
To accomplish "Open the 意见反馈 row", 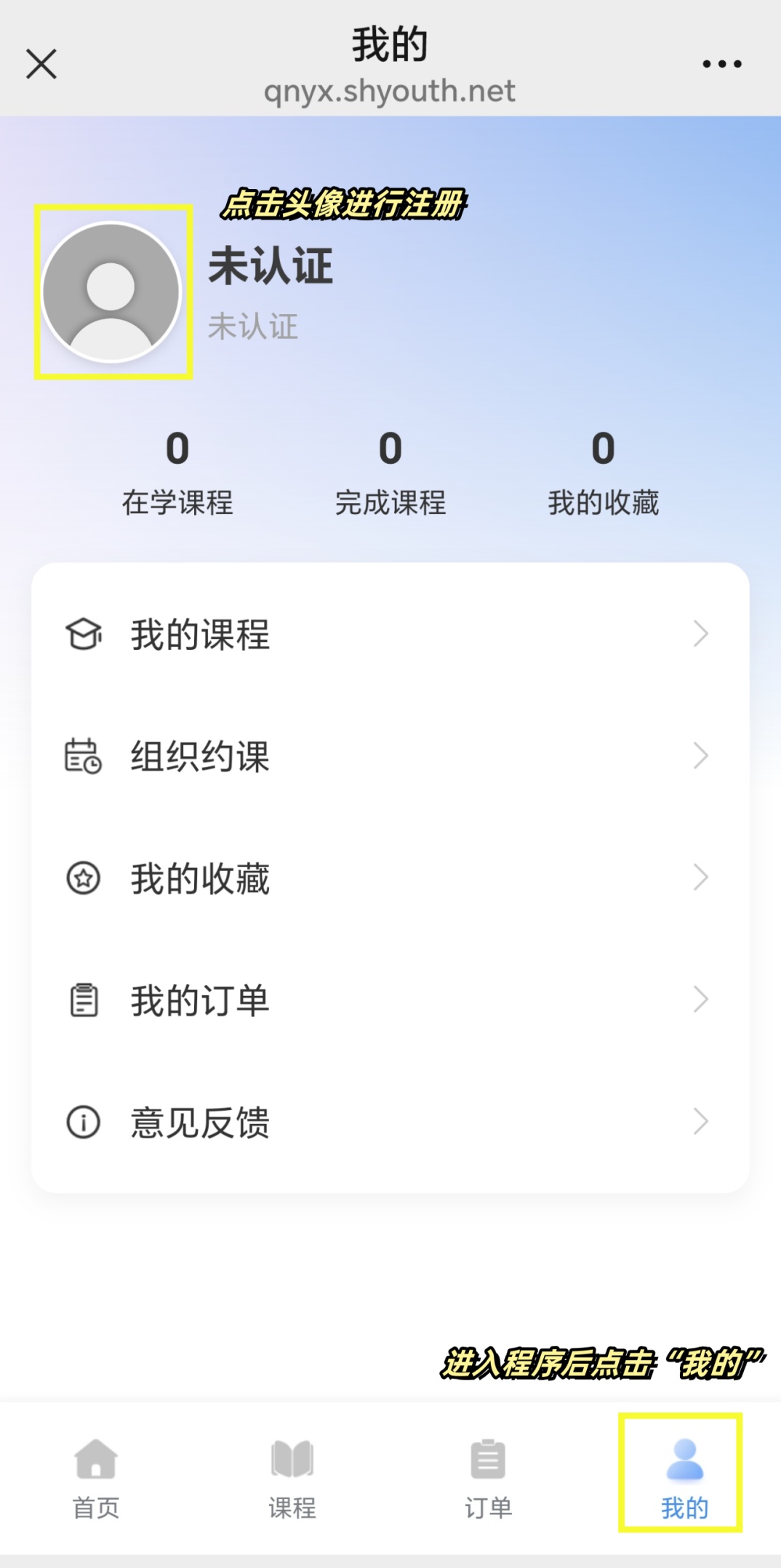I will click(x=390, y=1122).
